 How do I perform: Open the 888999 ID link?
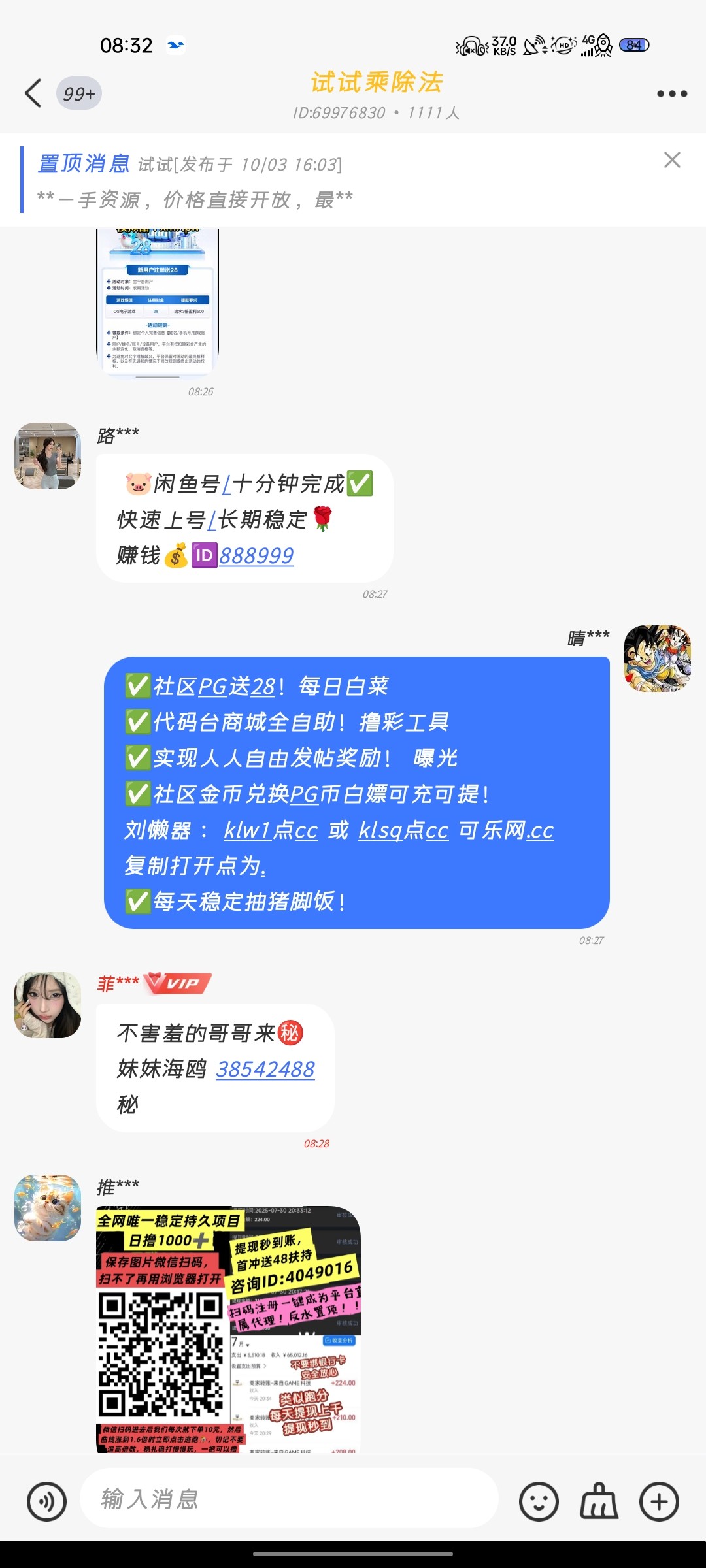(256, 555)
